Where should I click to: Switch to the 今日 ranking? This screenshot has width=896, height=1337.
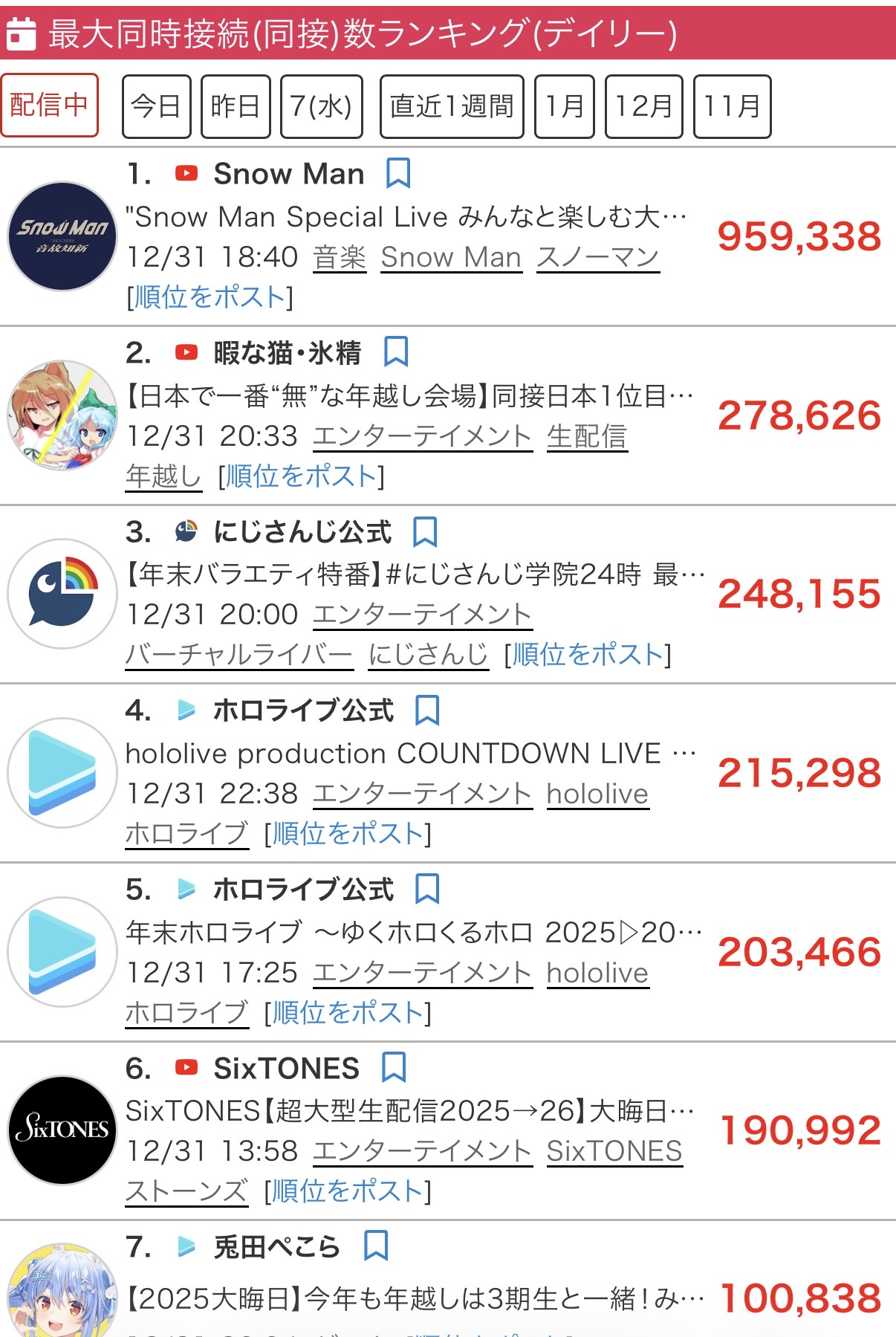(156, 106)
